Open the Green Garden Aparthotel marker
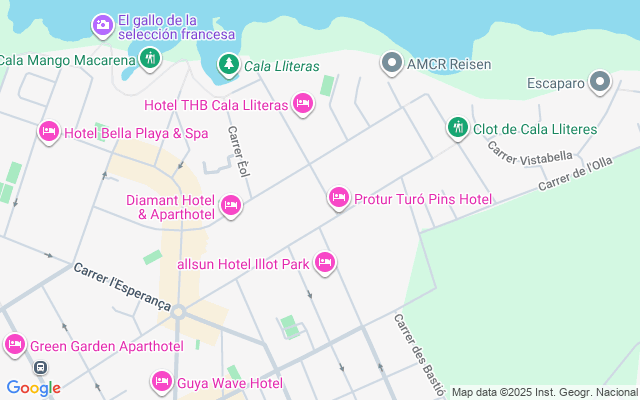 point(15,345)
